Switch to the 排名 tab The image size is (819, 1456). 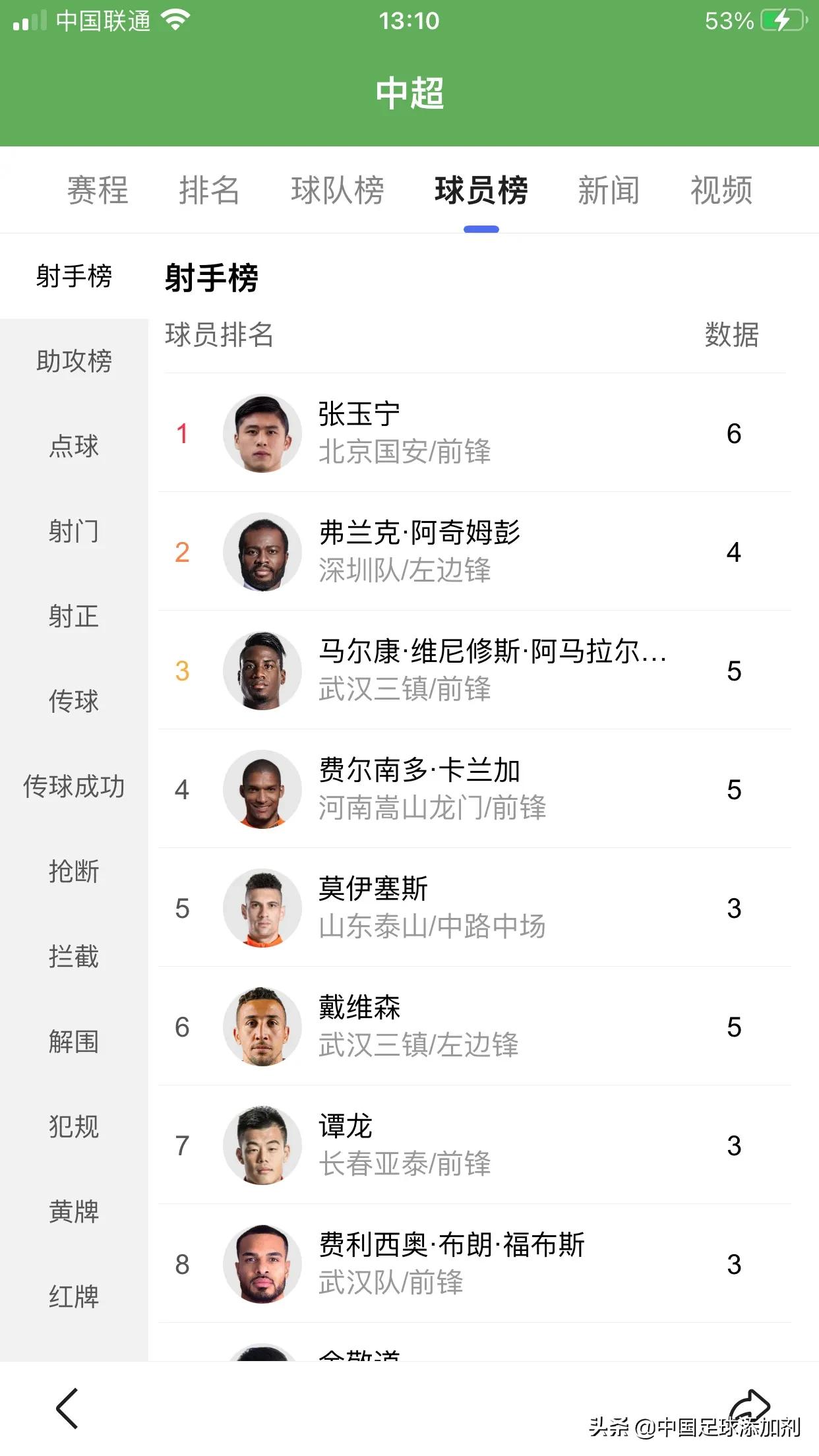(209, 190)
